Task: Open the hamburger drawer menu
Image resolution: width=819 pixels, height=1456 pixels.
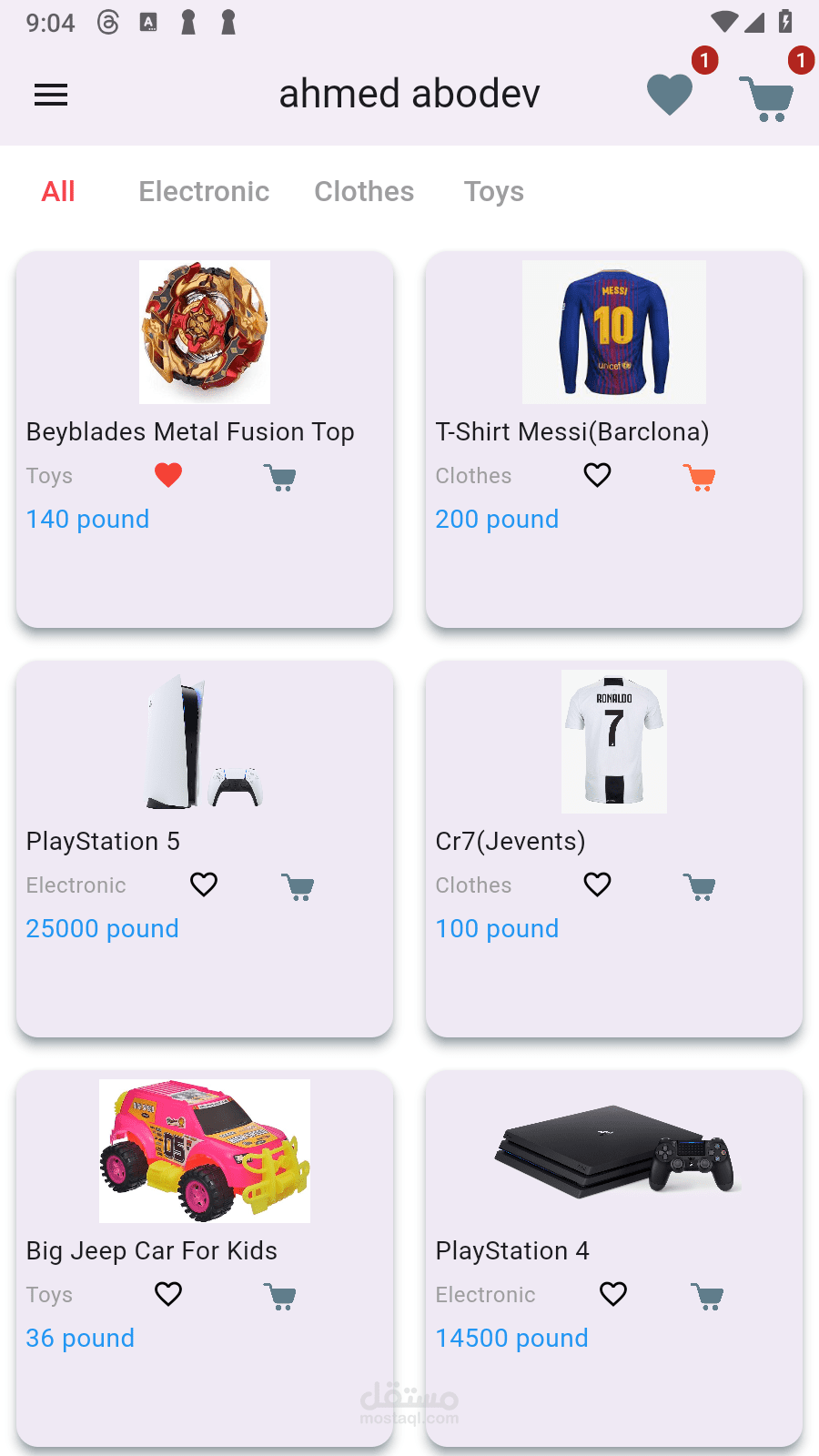Action: [x=51, y=95]
